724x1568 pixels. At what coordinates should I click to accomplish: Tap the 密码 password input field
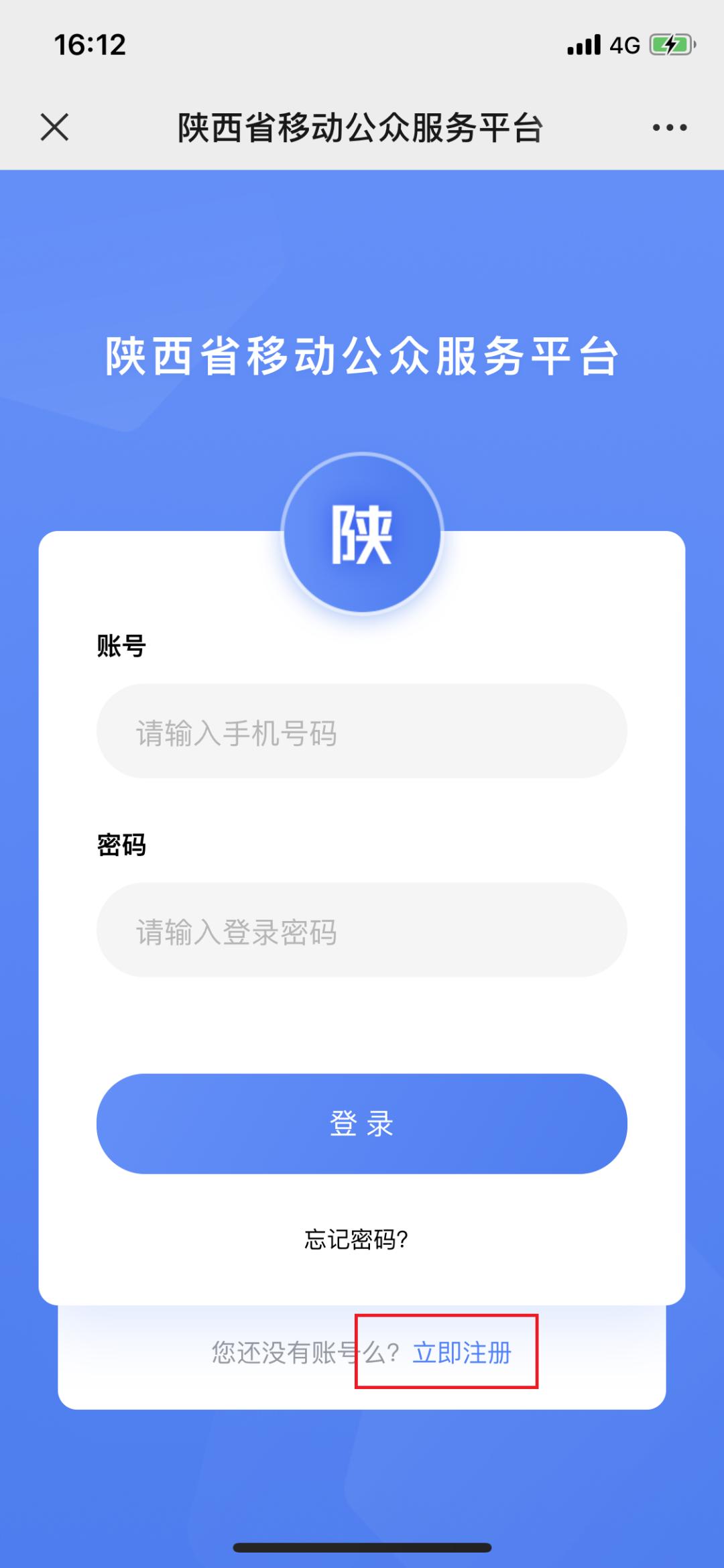[x=362, y=930]
